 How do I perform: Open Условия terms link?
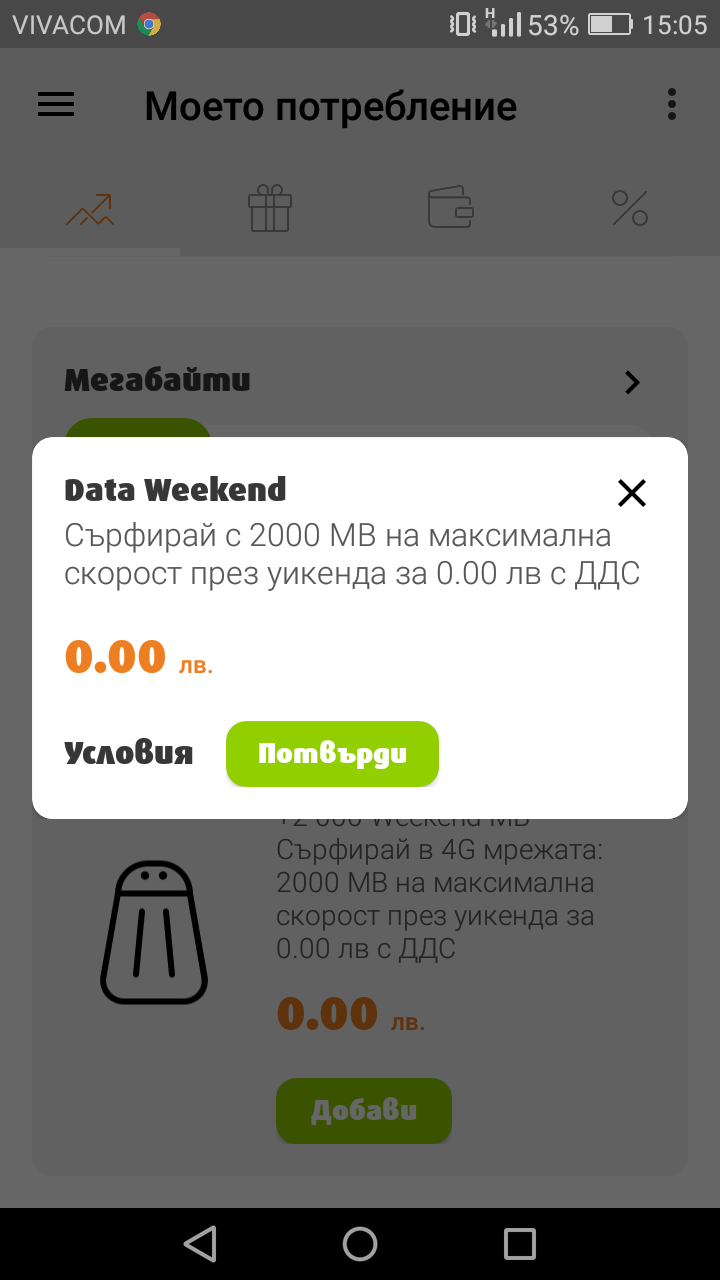coord(129,753)
